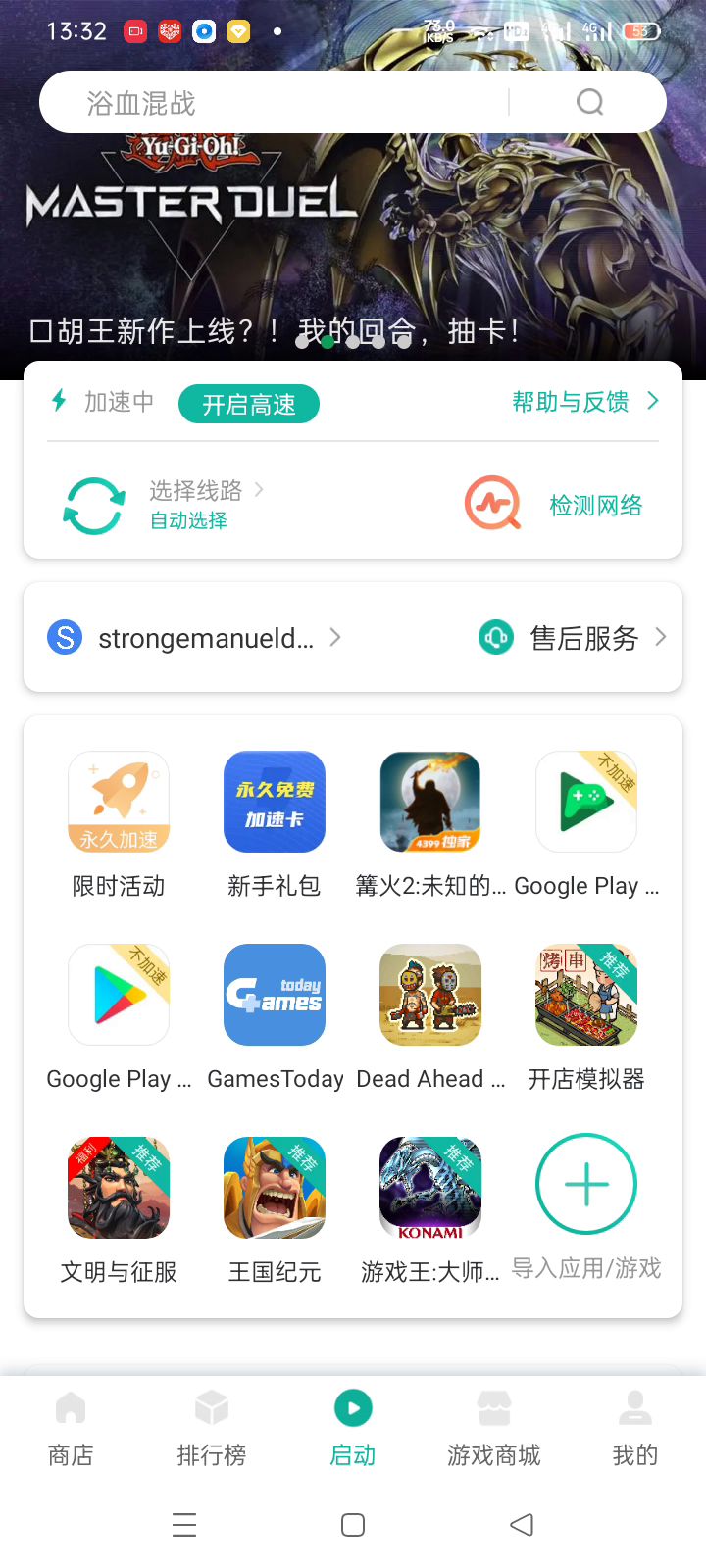Open 售后服务 support
Viewport: 706px width, 1568px height.
click(583, 638)
